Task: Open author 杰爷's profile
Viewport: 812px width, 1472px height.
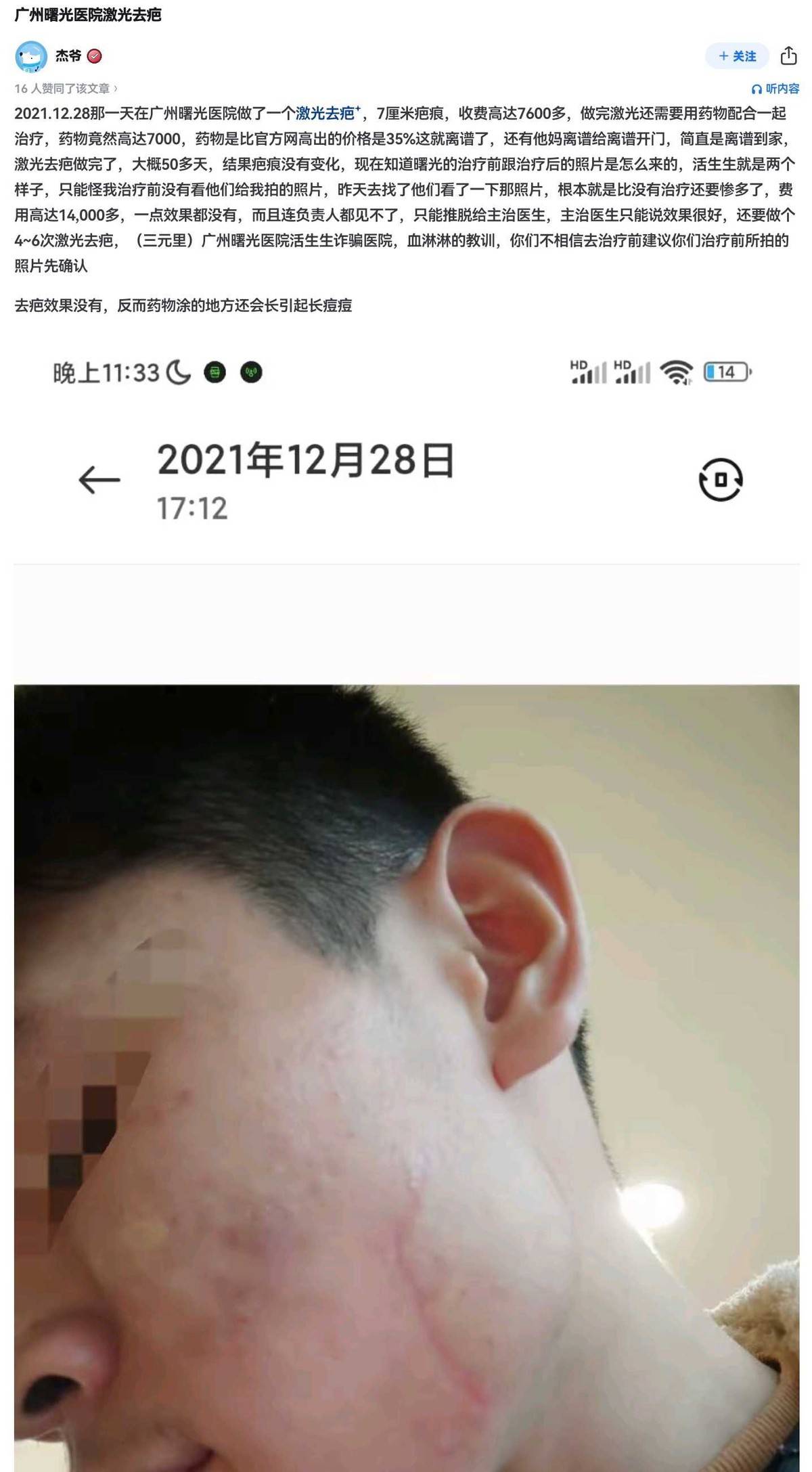Action: [68, 56]
